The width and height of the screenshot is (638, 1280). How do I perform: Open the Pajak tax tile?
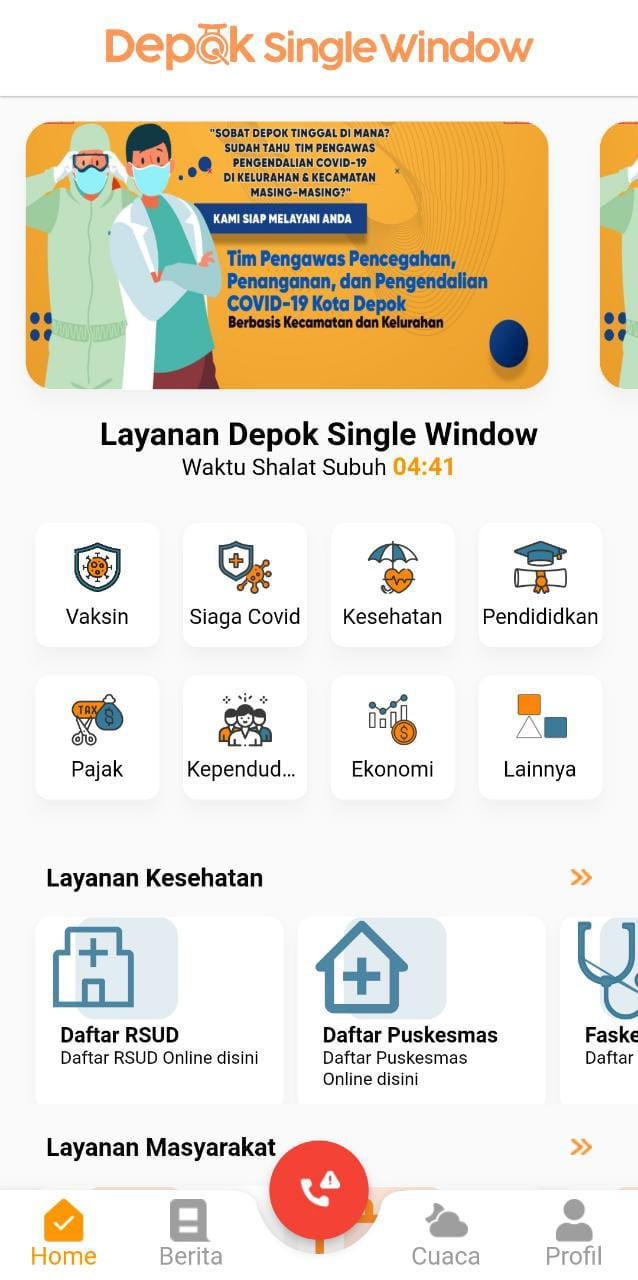tap(97, 737)
